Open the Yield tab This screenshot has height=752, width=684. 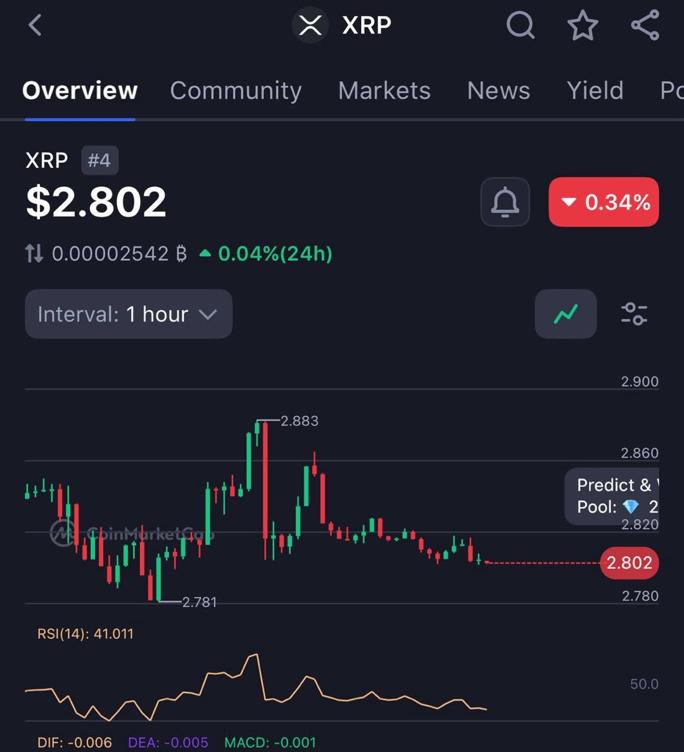coord(594,90)
